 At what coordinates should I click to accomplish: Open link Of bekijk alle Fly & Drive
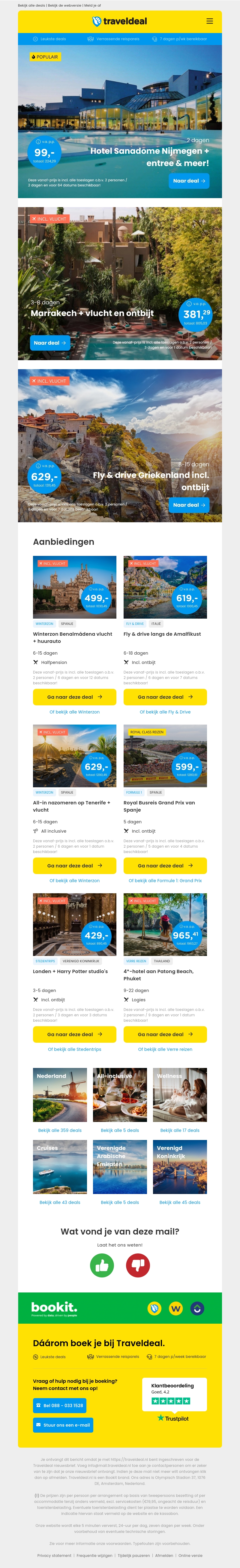[x=165, y=712]
